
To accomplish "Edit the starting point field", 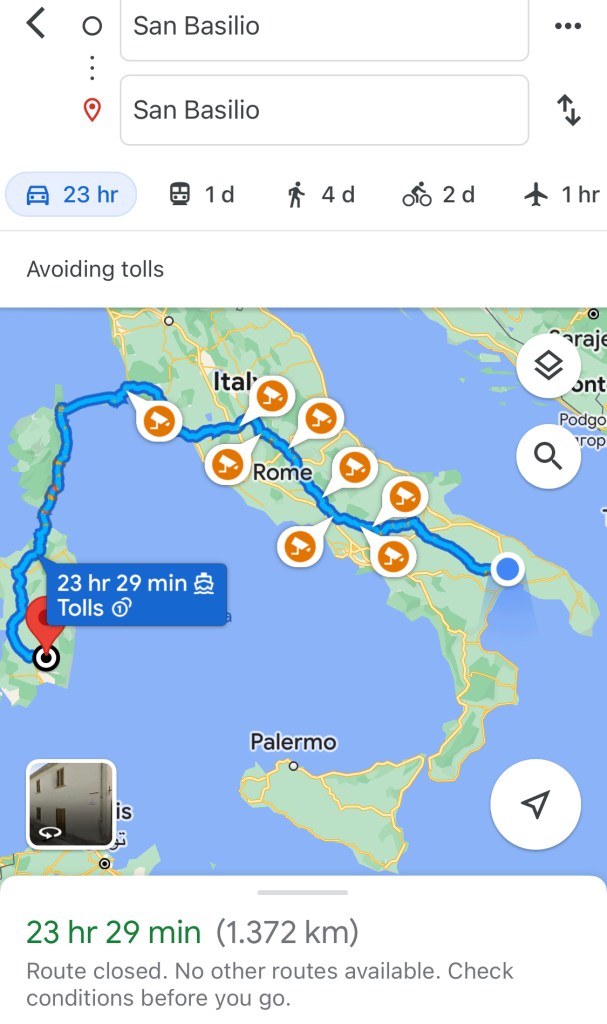I will pos(323,27).
